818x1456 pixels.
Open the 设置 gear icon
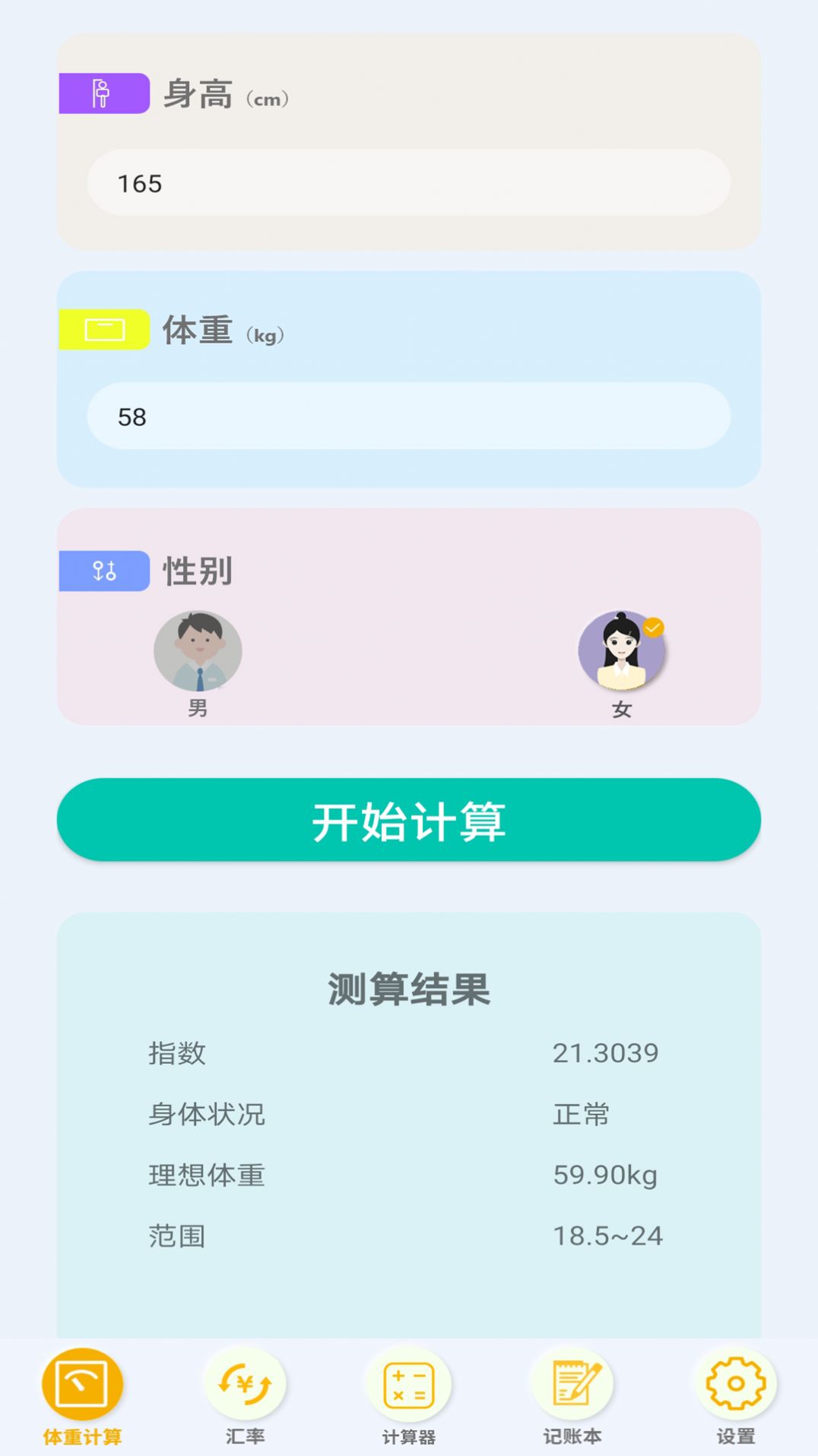pos(734,1385)
